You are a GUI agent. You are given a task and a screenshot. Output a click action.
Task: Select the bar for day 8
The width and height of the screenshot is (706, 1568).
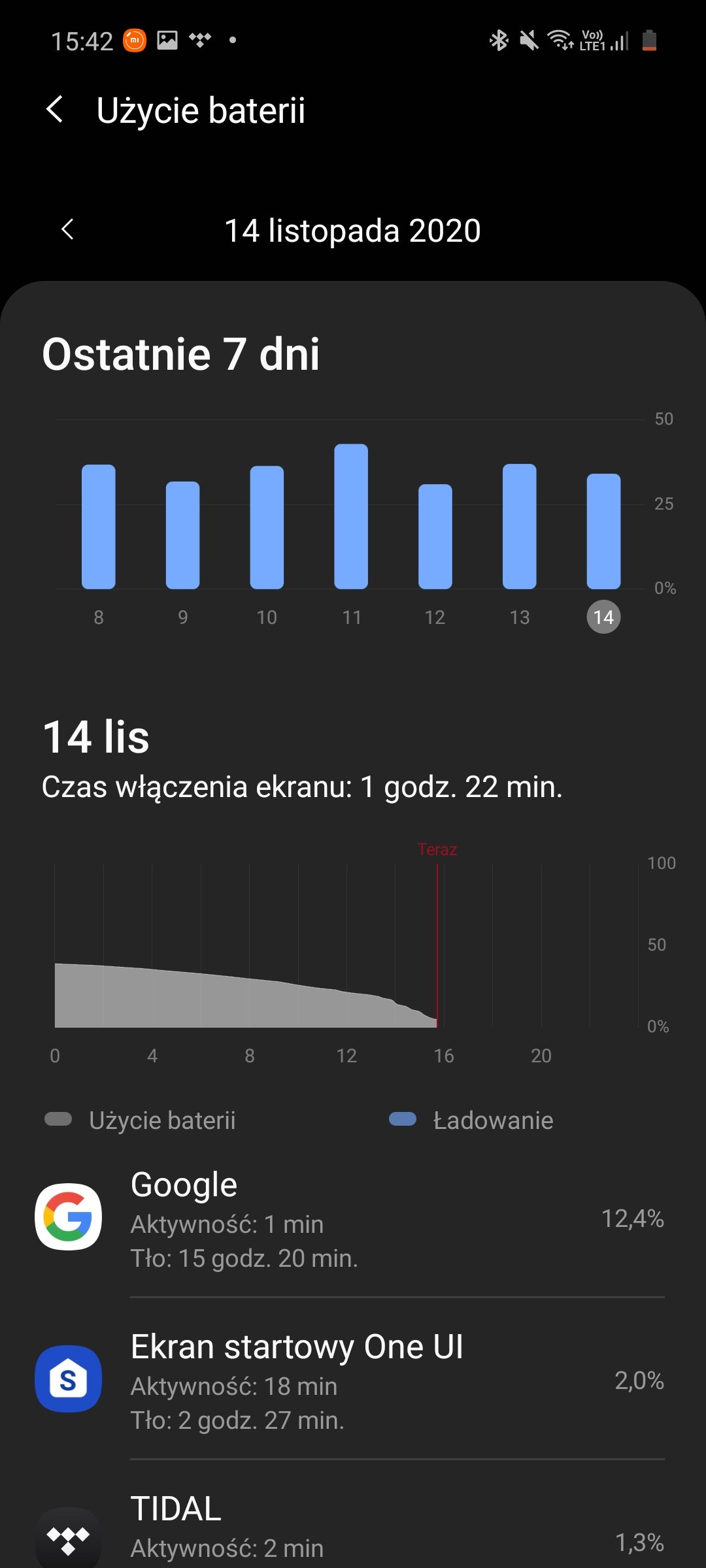tap(99, 527)
